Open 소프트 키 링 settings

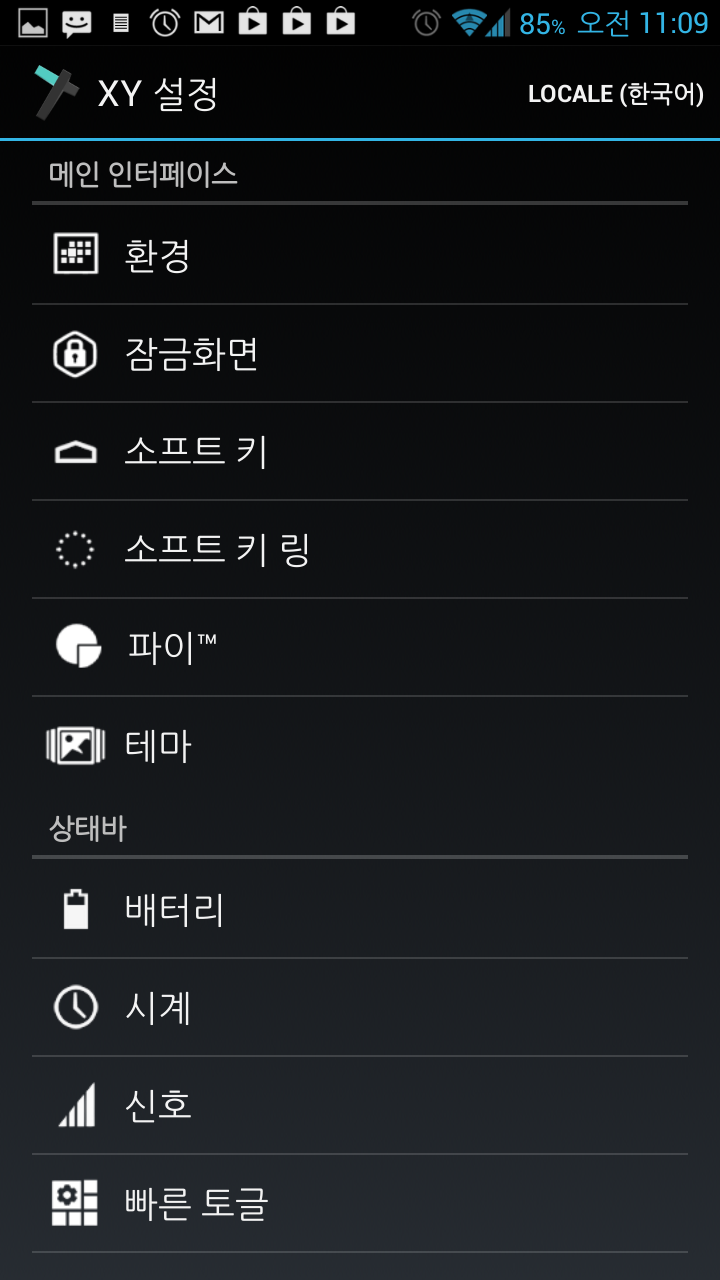tap(360, 549)
